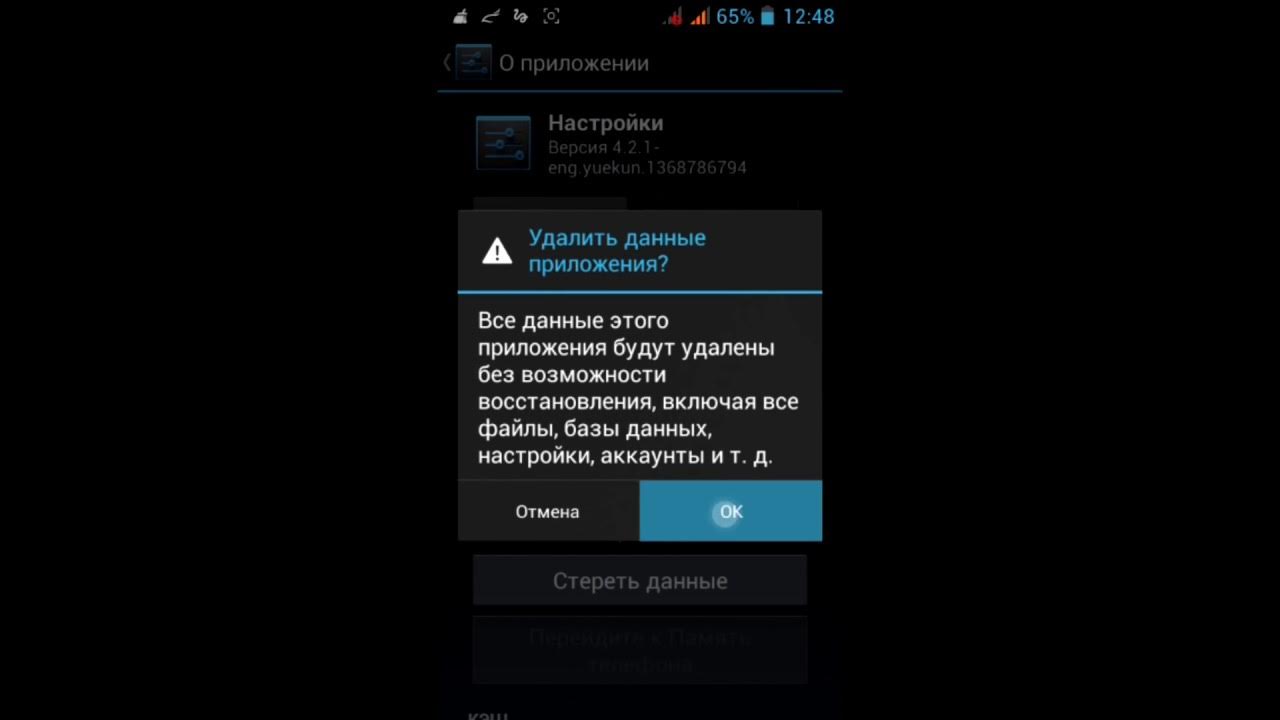Cancel the dialog with Отмена

pos(548,511)
